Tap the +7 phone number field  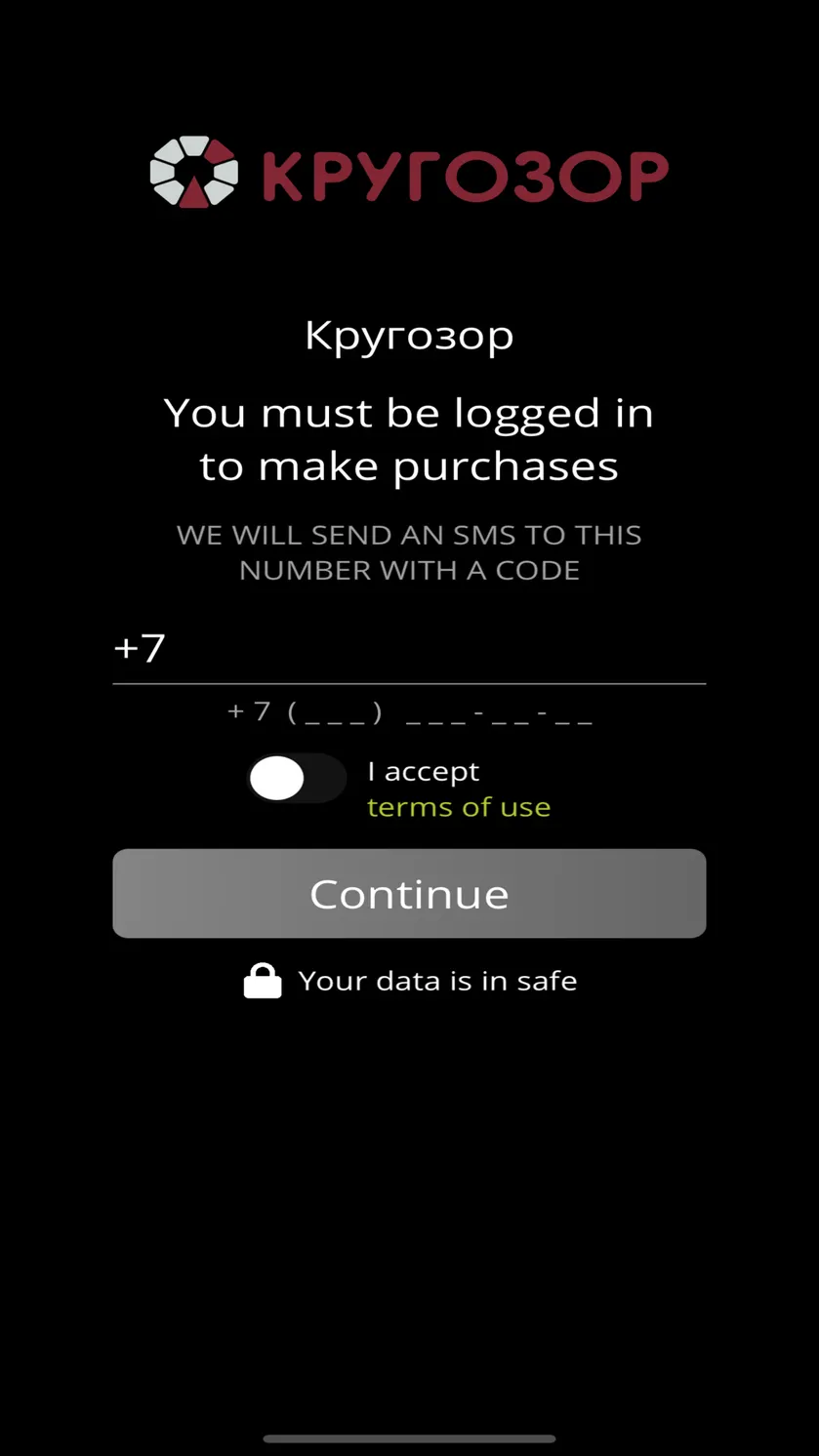pos(409,649)
